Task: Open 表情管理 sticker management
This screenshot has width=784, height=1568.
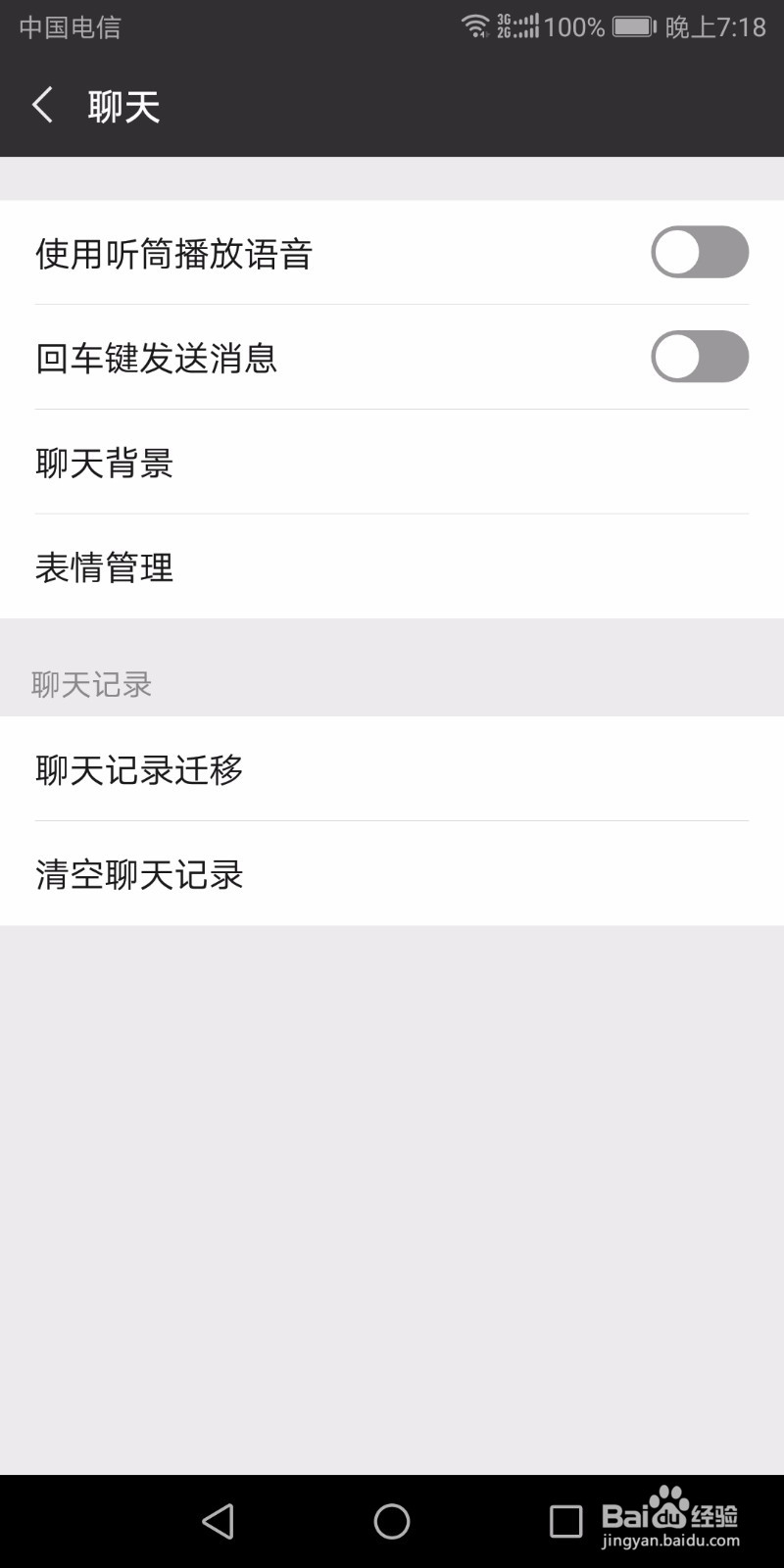Action: tap(104, 568)
